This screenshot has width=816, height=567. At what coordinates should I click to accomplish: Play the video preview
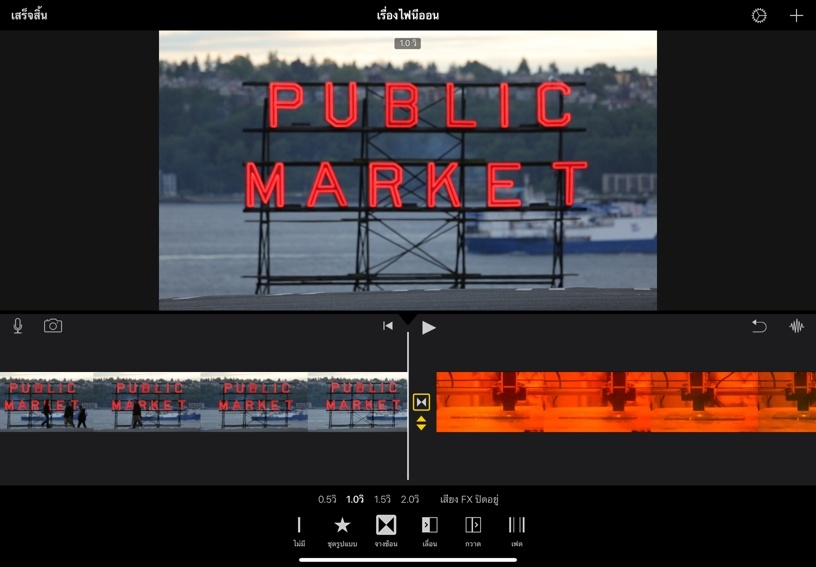(428, 327)
